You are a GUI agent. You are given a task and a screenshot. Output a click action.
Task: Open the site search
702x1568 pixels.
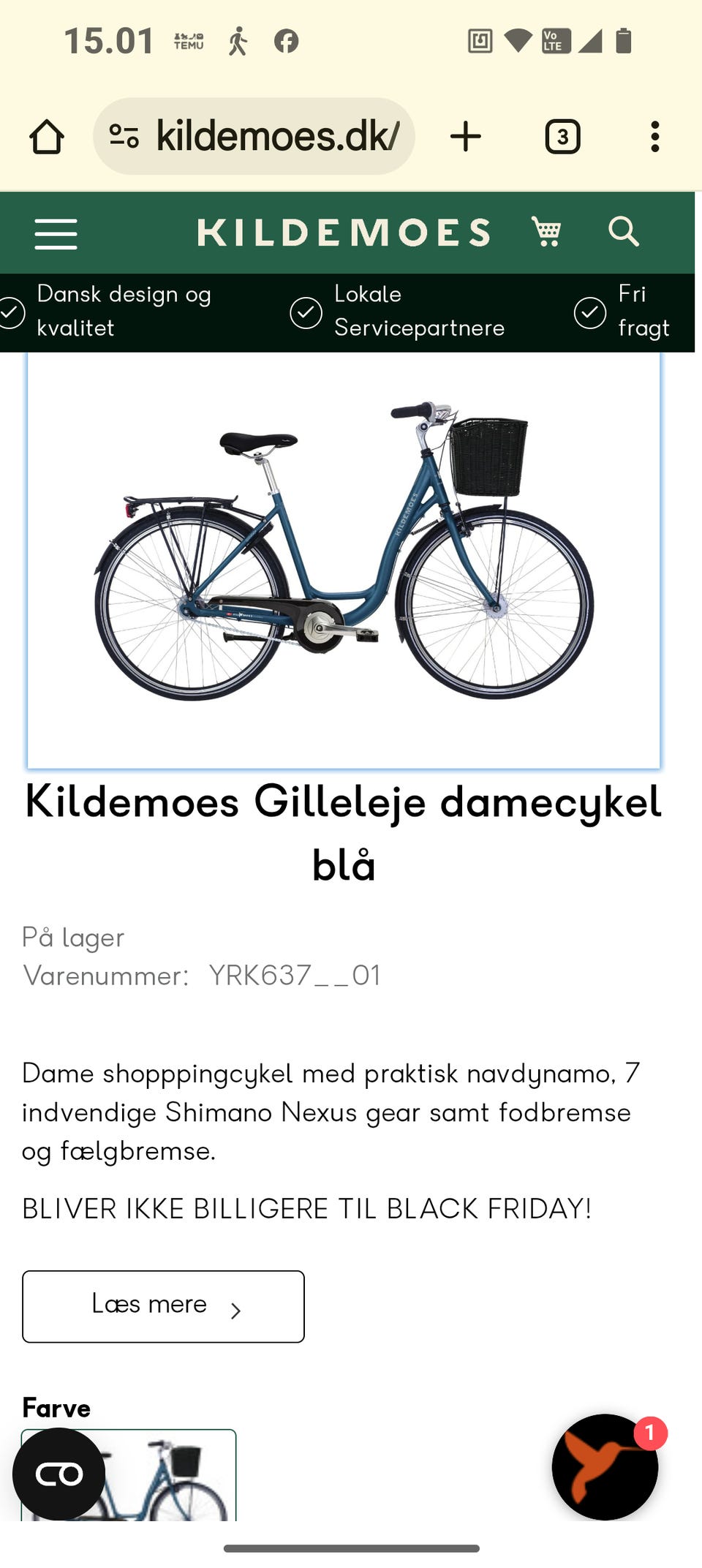[624, 233]
